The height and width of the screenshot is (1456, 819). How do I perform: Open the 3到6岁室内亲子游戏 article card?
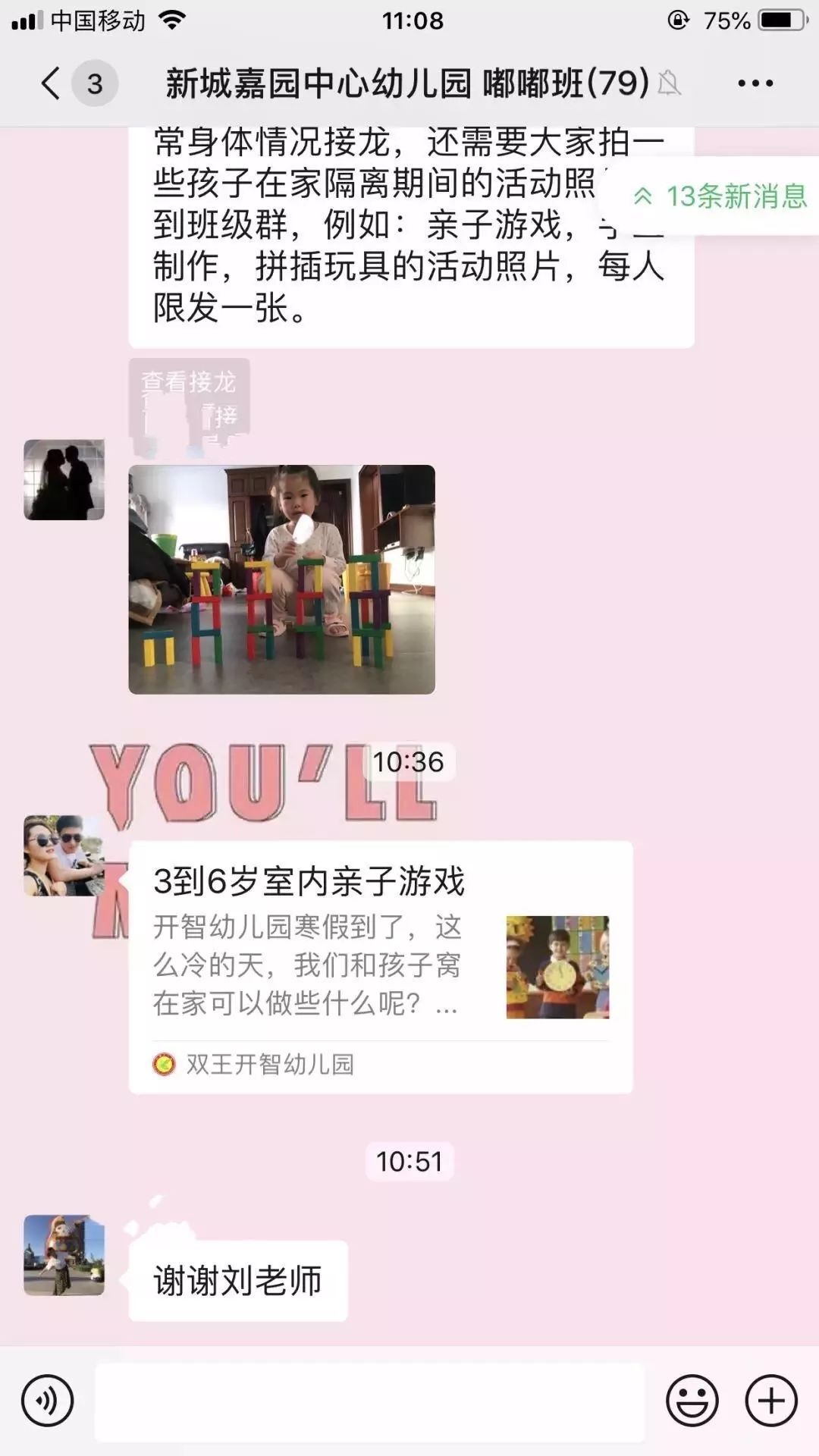pos(380,966)
